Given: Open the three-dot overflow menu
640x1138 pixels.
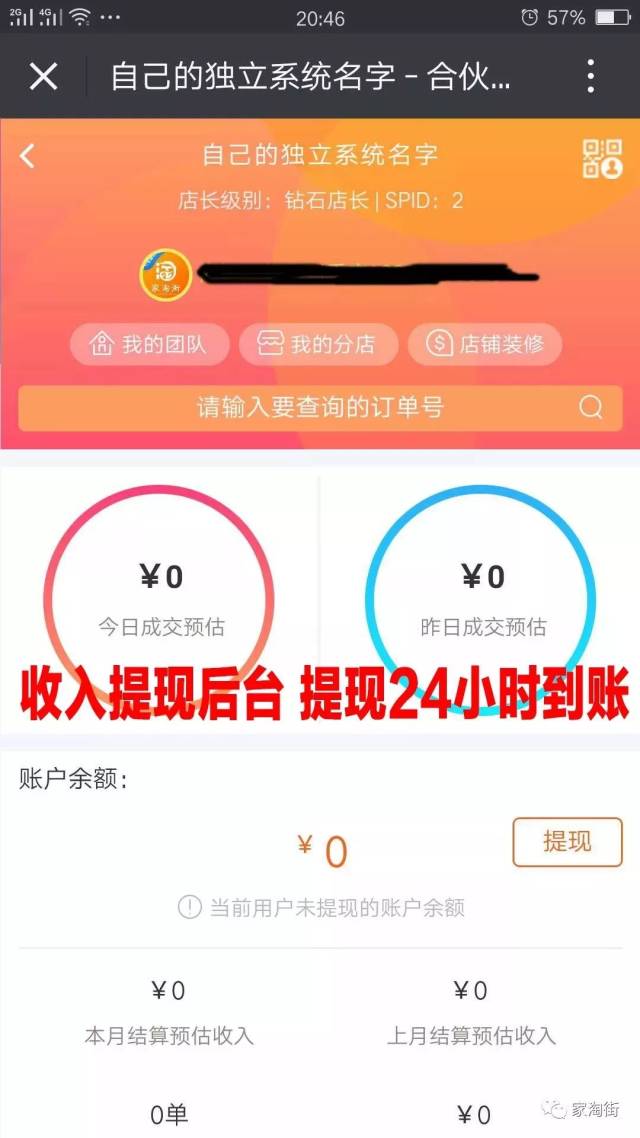Looking at the screenshot, I should 591,76.
